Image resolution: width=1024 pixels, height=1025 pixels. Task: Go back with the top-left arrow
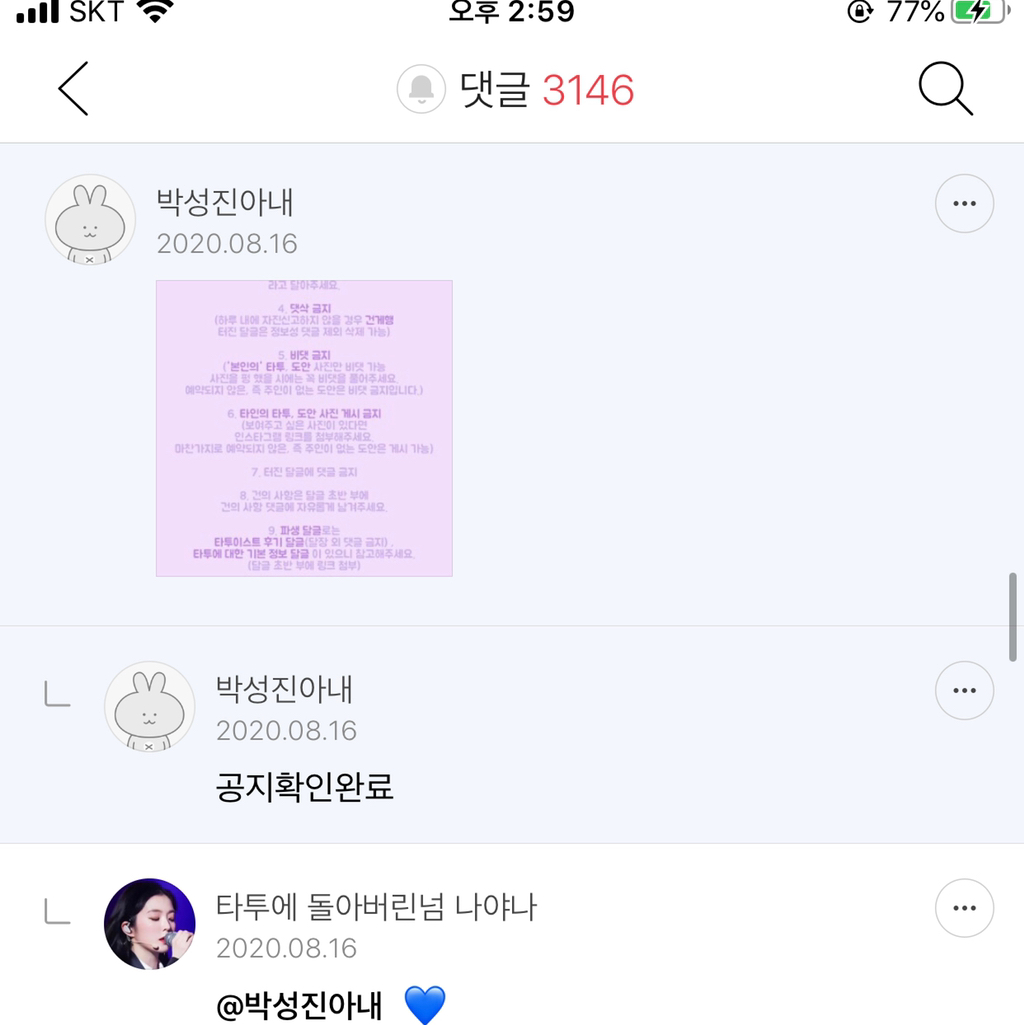tap(73, 89)
